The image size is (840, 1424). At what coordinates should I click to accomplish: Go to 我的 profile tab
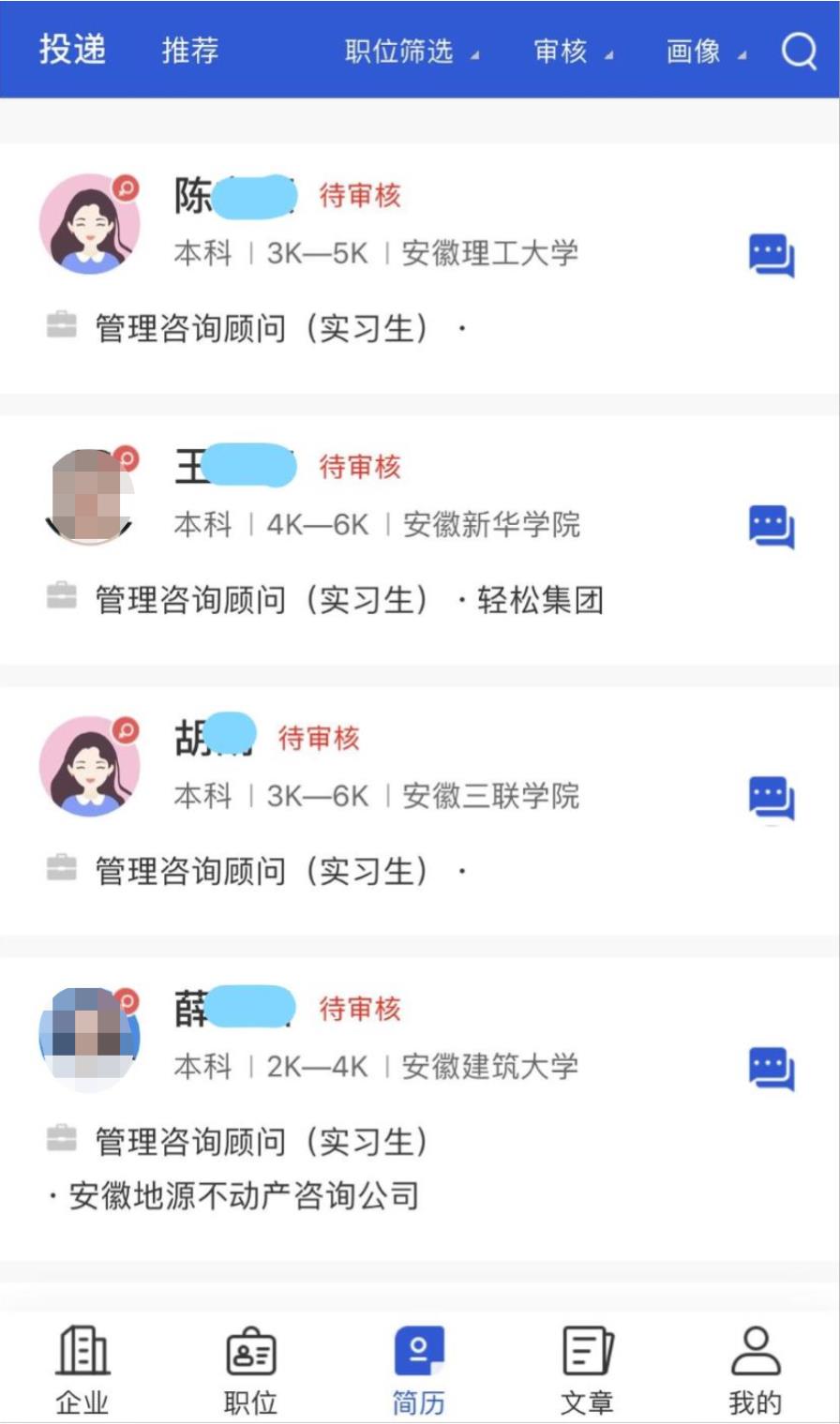(x=755, y=1371)
